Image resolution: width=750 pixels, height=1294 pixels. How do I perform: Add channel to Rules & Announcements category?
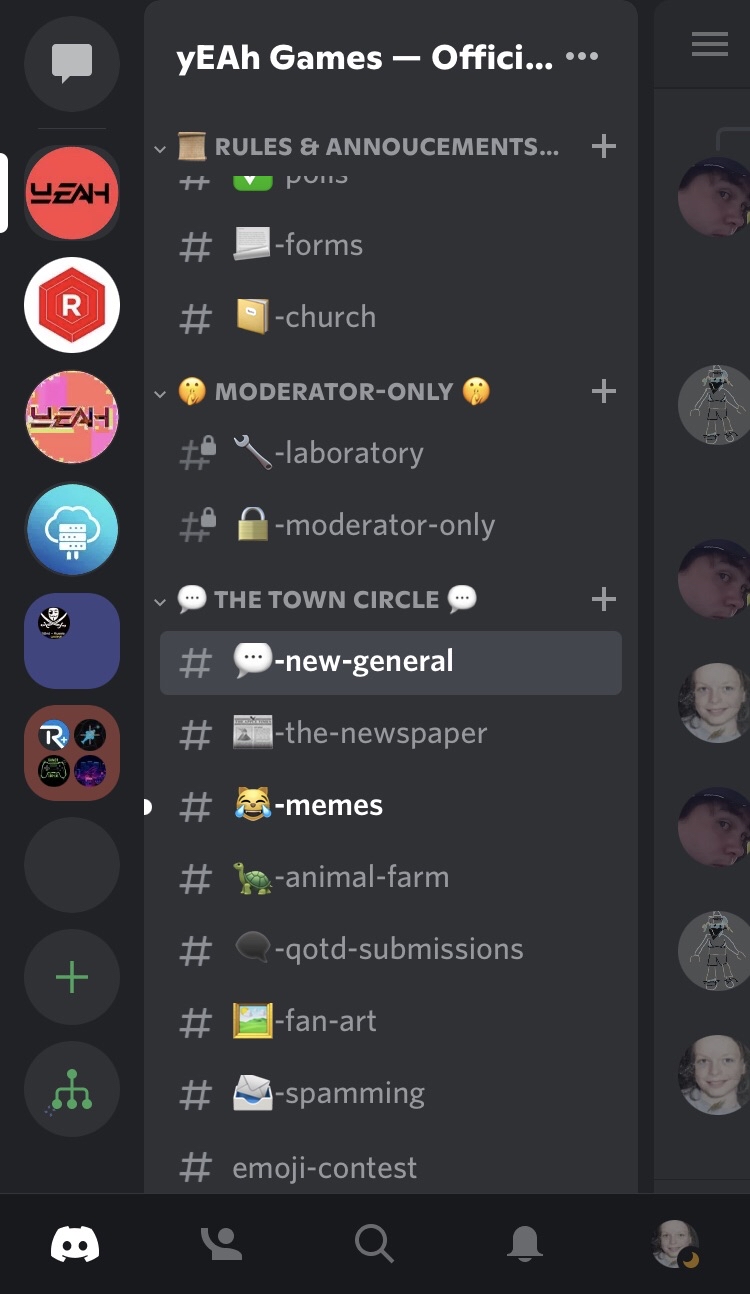pyautogui.click(x=603, y=147)
